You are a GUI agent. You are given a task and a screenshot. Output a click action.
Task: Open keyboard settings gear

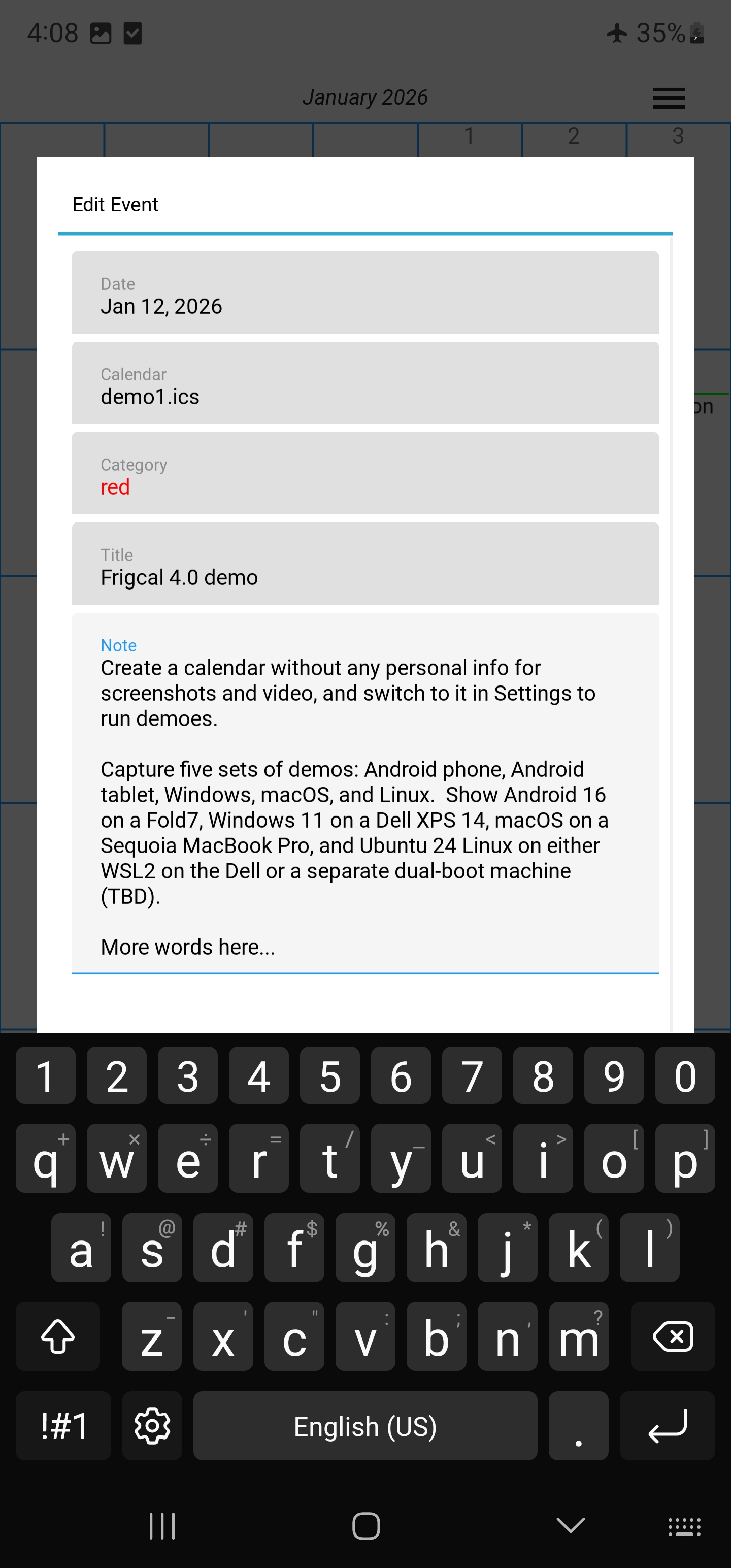click(x=152, y=1425)
